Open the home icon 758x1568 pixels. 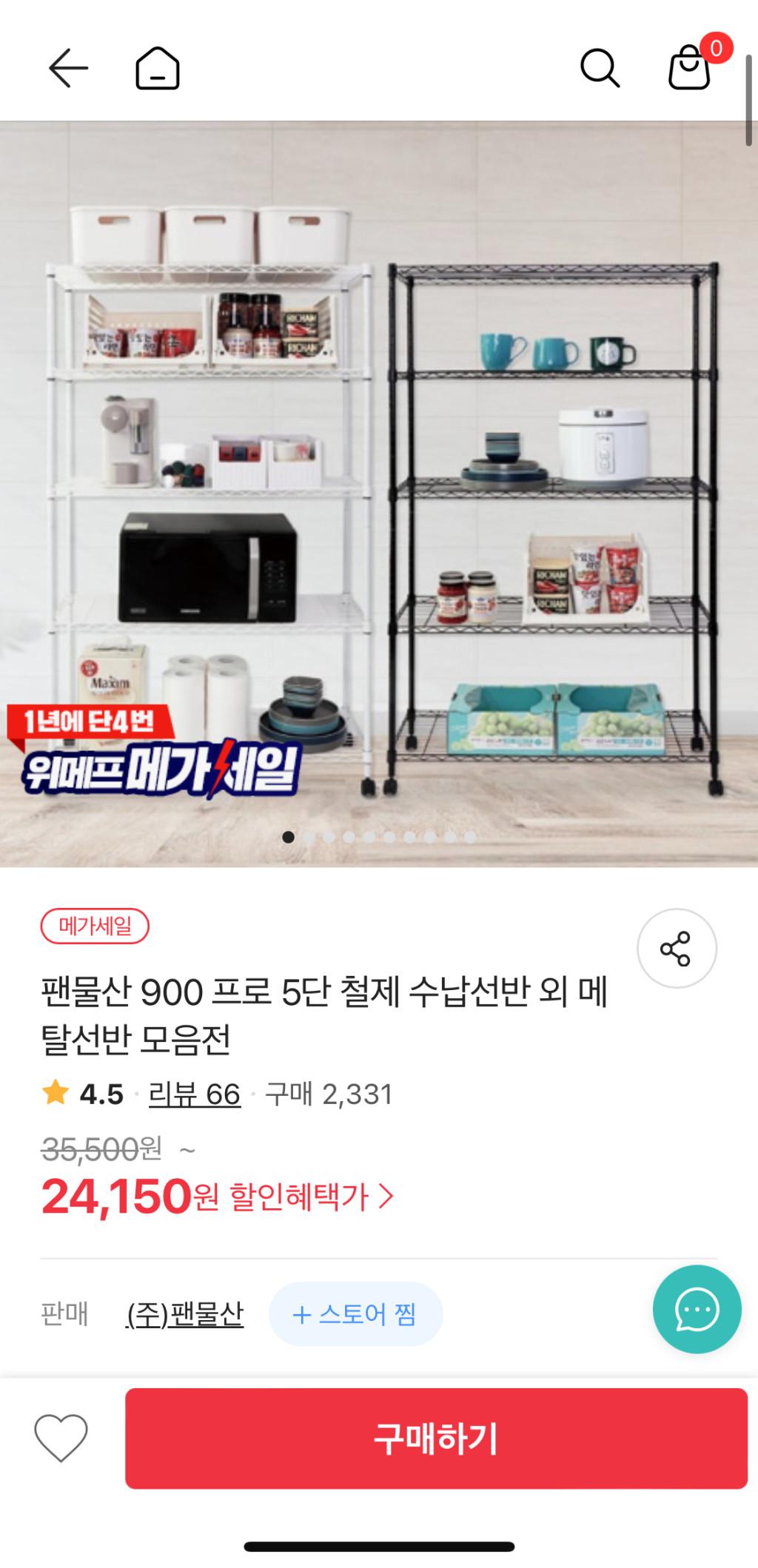pos(157,68)
